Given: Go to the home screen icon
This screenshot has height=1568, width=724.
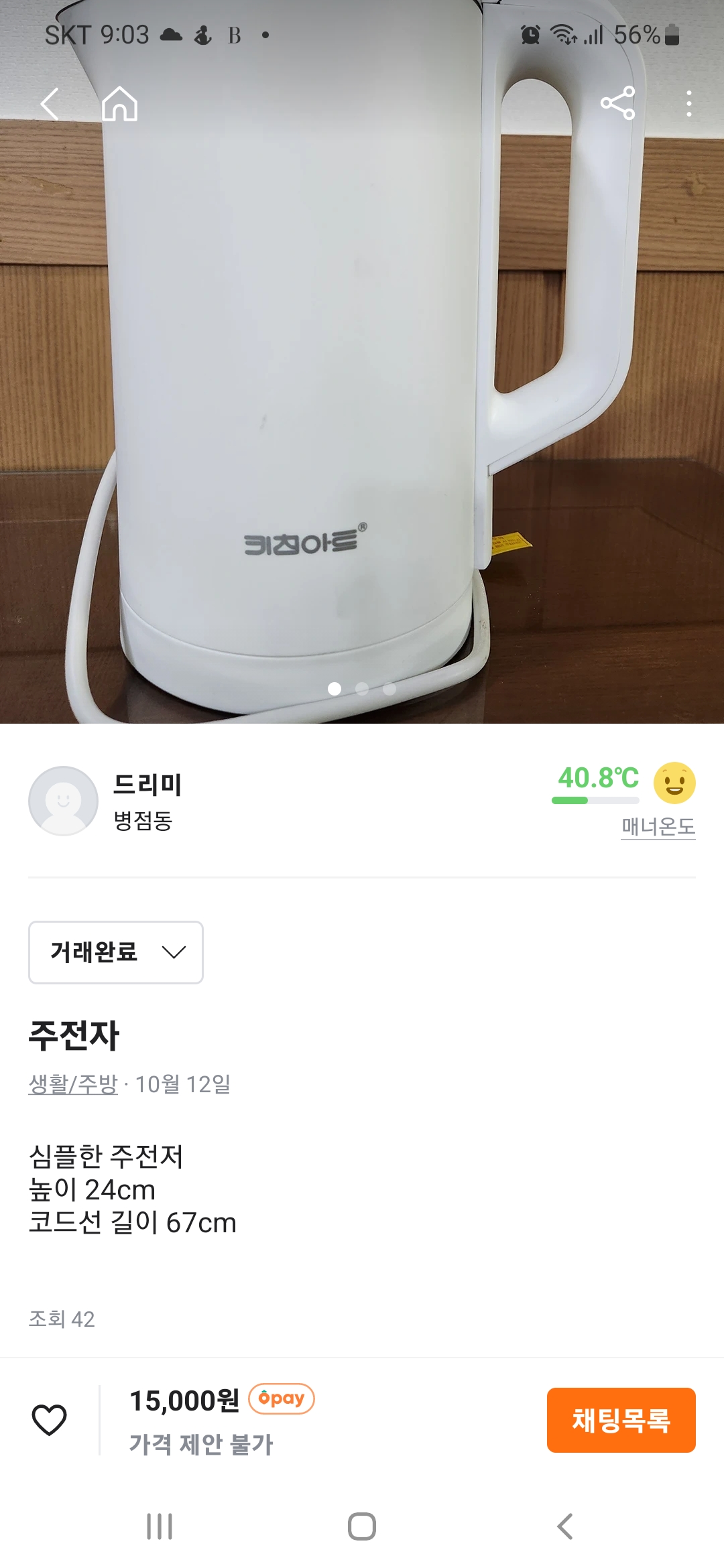Looking at the screenshot, I should point(120,104).
